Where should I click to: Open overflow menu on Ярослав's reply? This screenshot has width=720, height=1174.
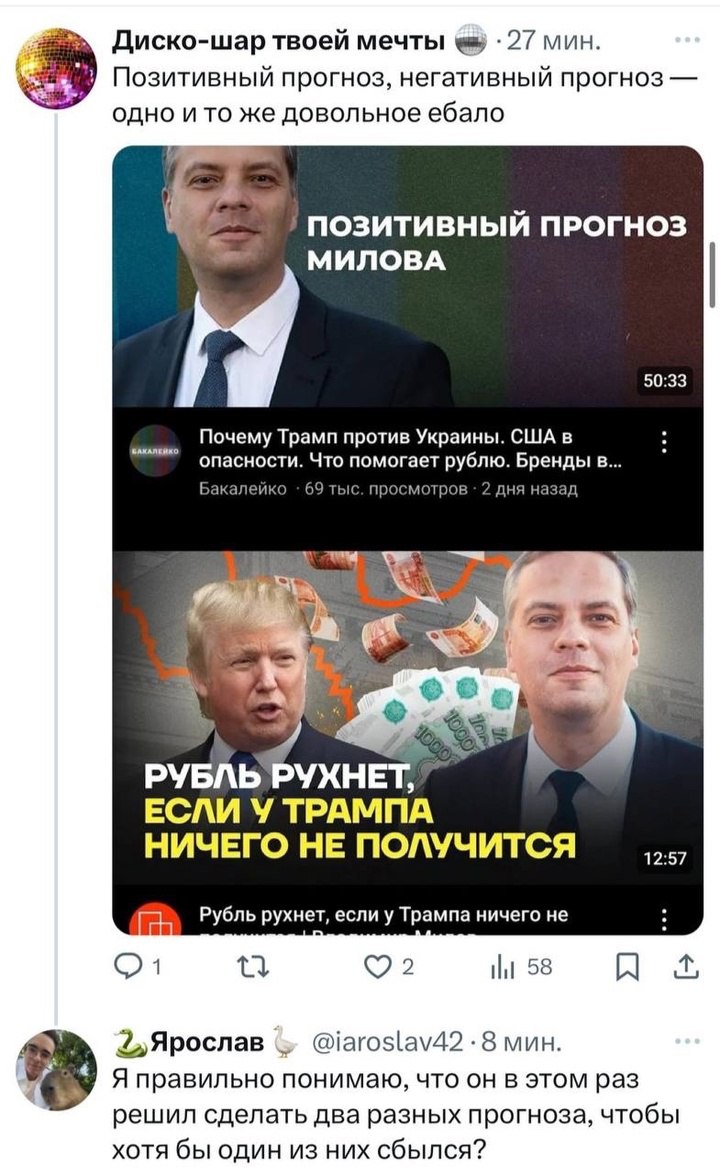(686, 1040)
